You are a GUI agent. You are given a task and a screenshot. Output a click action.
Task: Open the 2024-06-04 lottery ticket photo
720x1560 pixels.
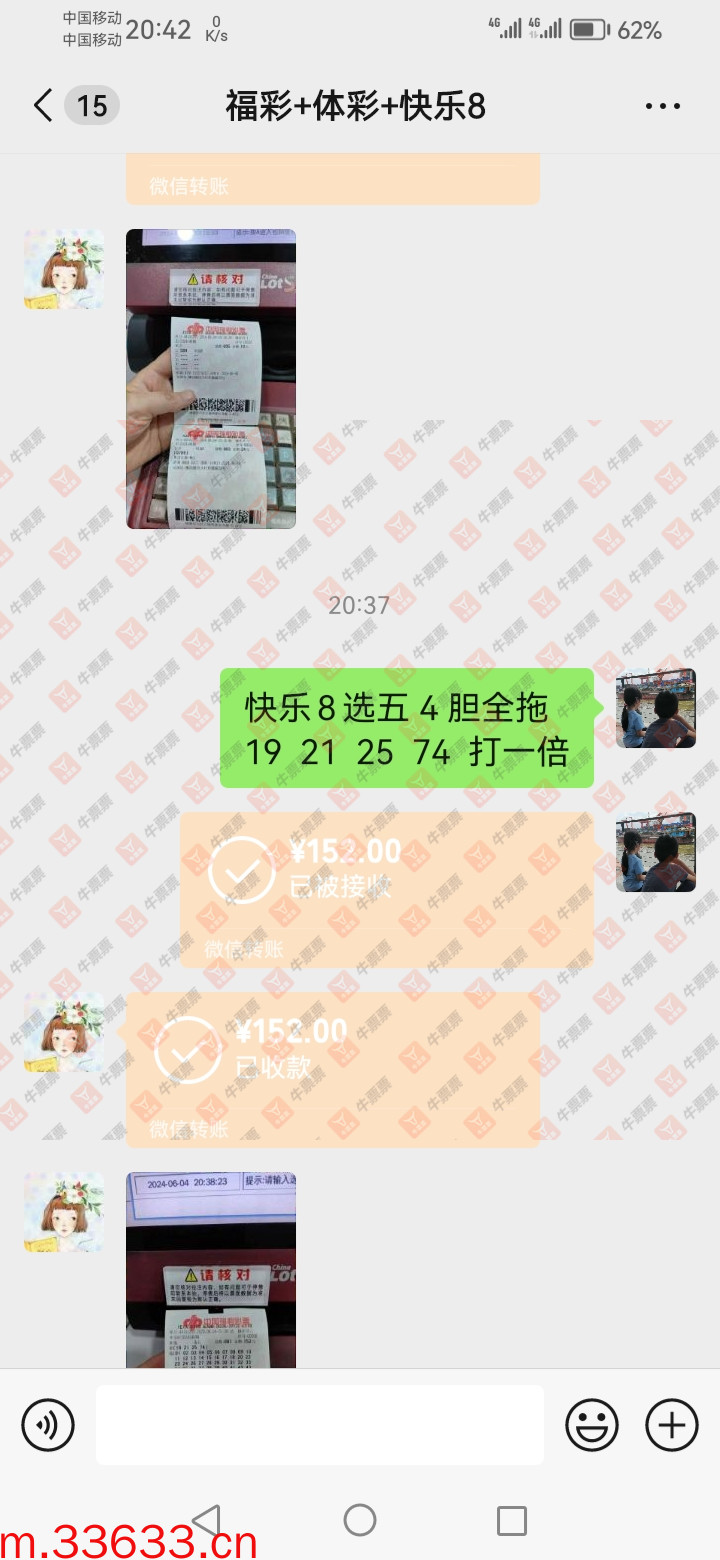point(211,1270)
